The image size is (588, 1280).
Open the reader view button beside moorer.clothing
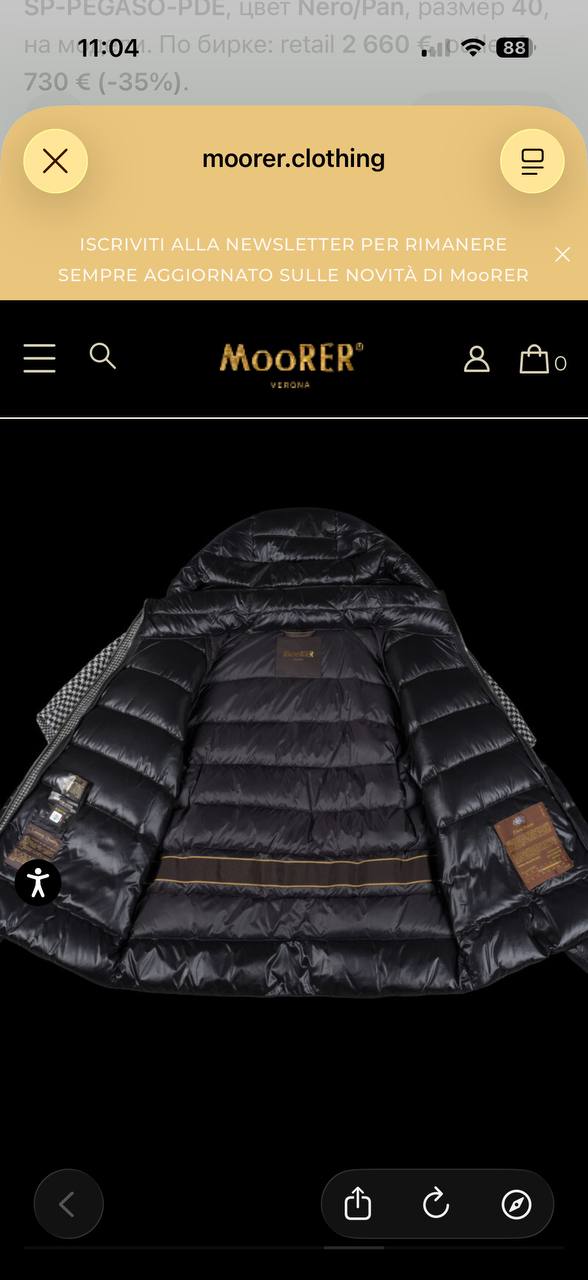point(532,161)
